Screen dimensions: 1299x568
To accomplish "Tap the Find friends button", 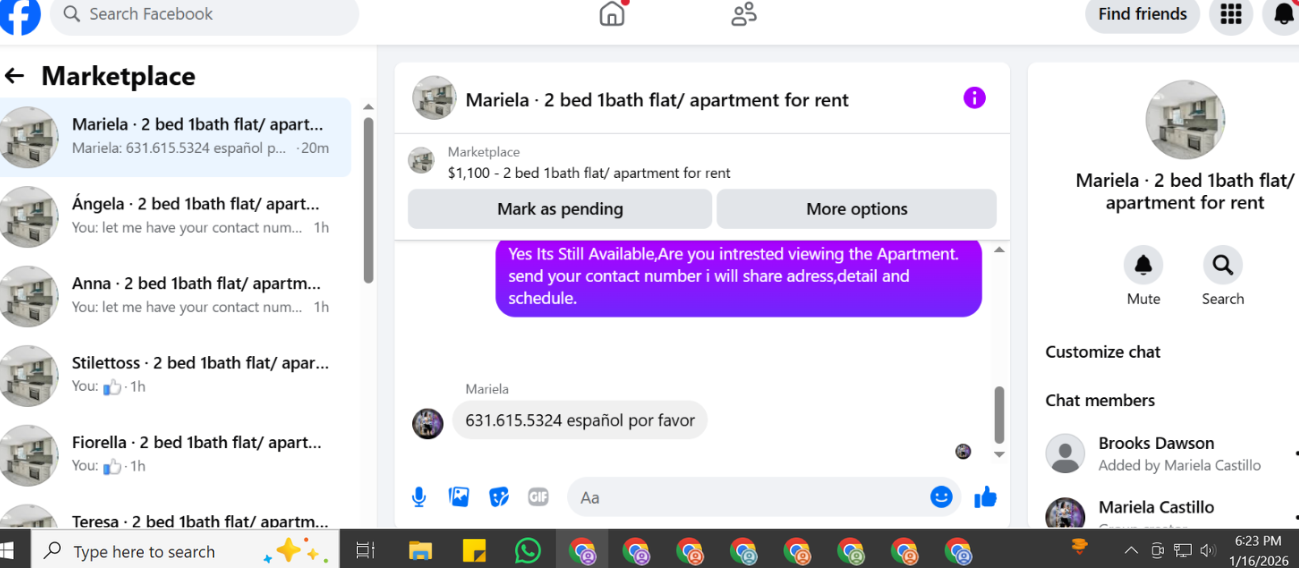I will (1142, 14).
